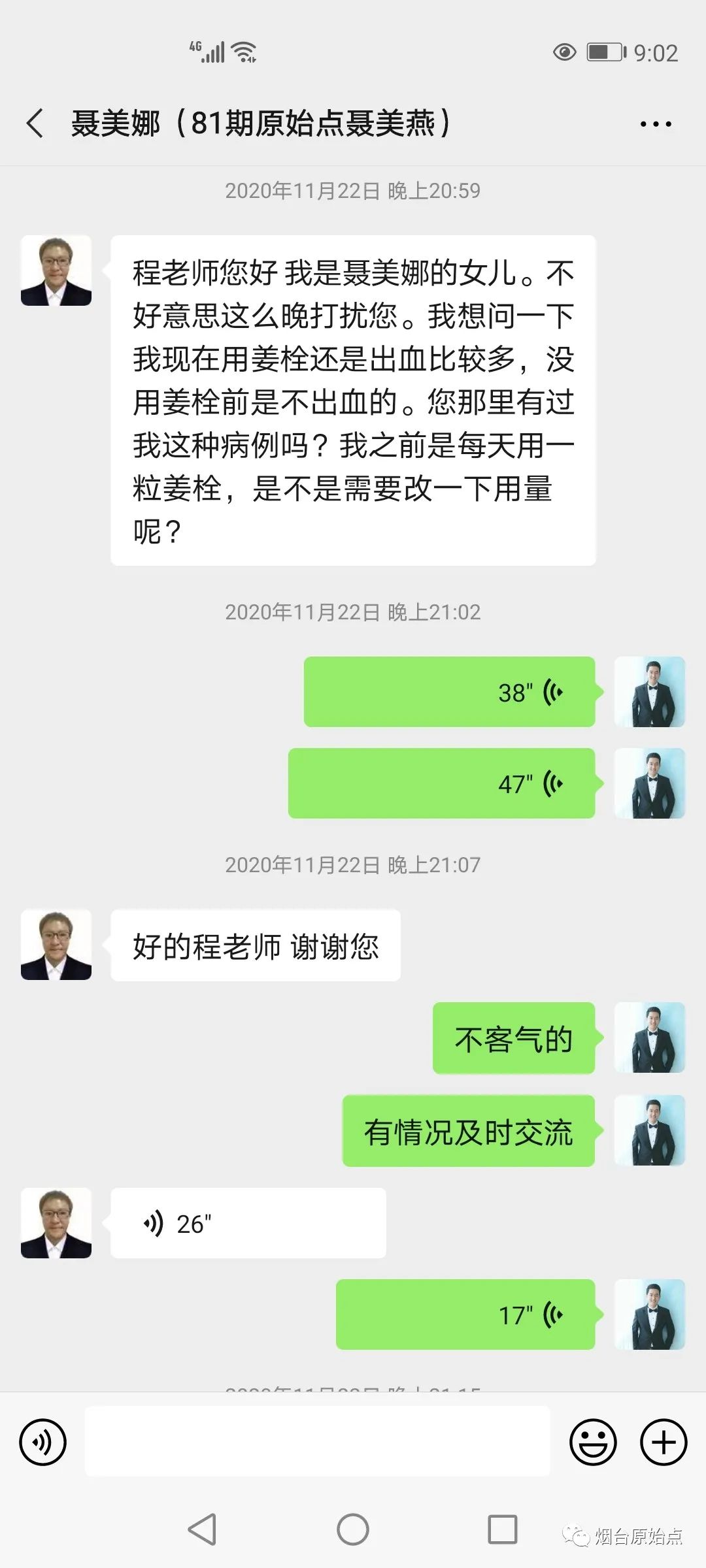The height and width of the screenshot is (1568, 706).
Task: Play the 17-second voice message
Action: (465, 1315)
